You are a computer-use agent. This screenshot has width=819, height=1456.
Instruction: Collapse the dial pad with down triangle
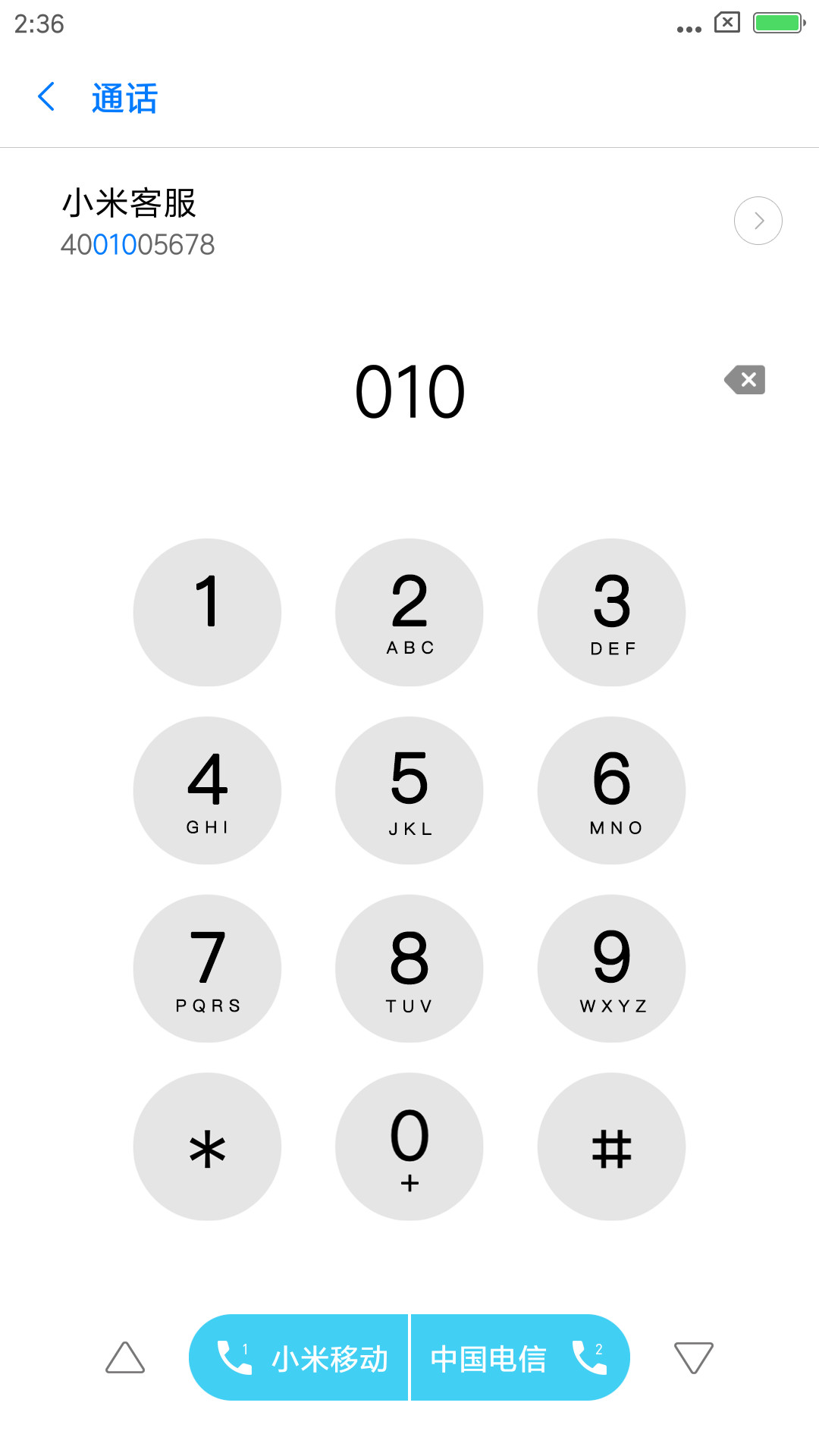694,1357
